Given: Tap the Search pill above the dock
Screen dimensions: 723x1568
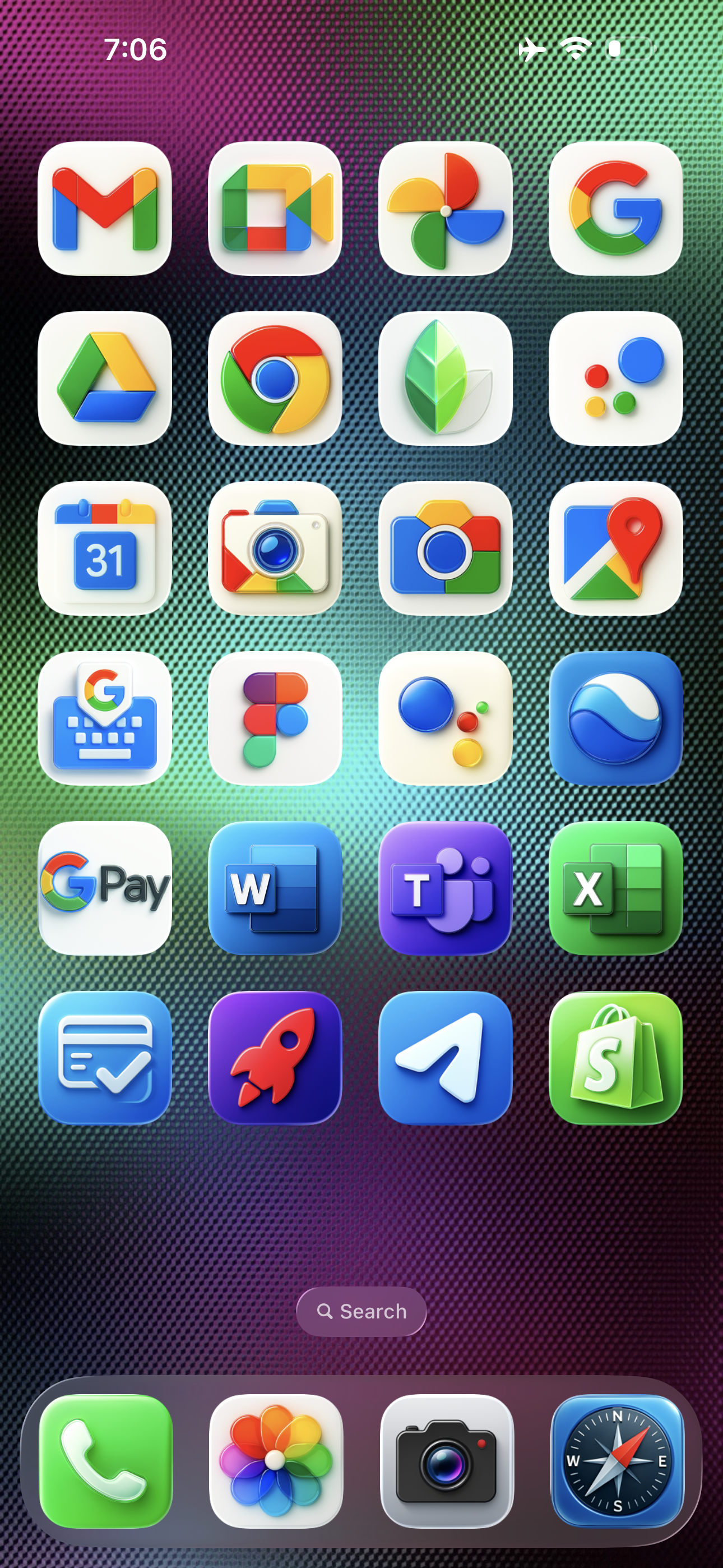Looking at the screenshot, I should pos(361,1311).
